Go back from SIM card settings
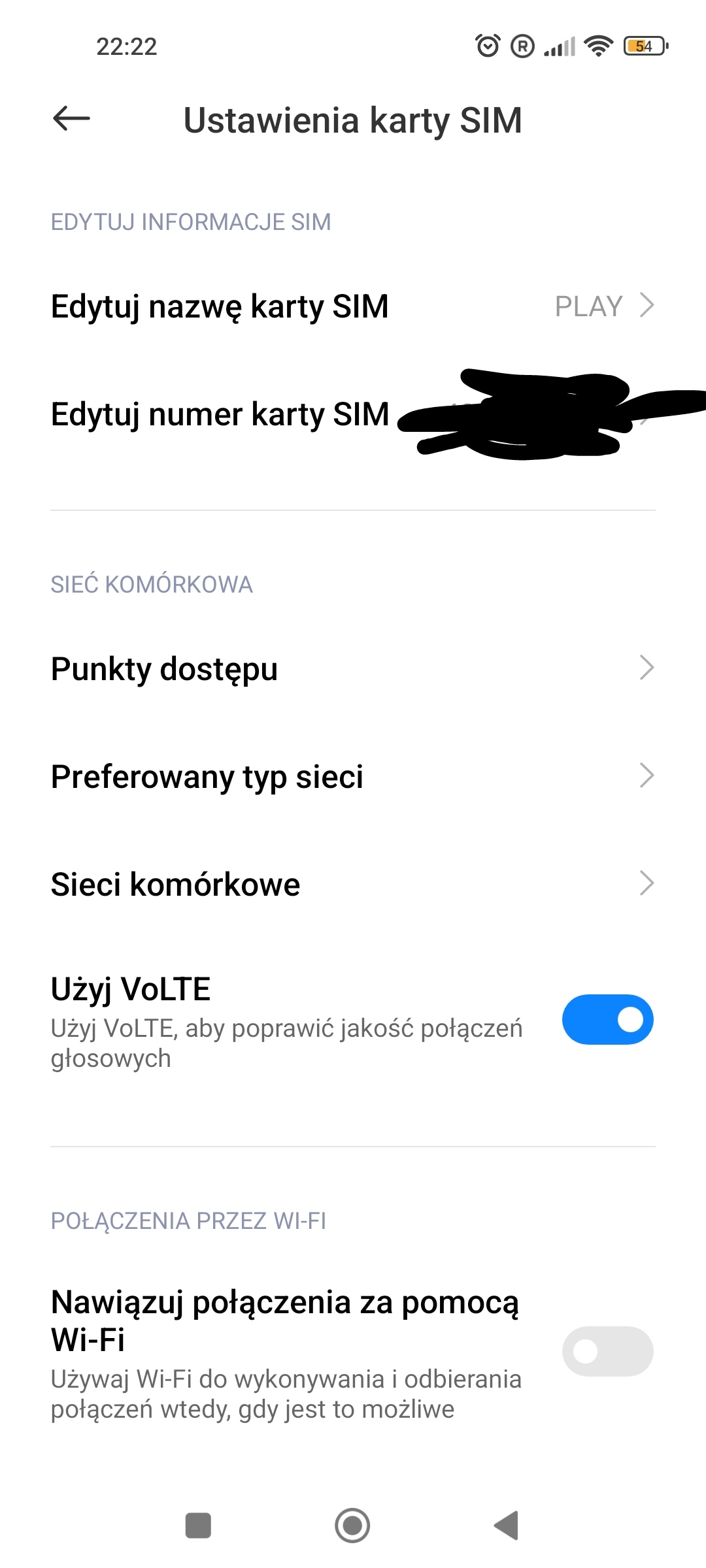The width and height of the screenshot is (706, 1568). (71, 119)
